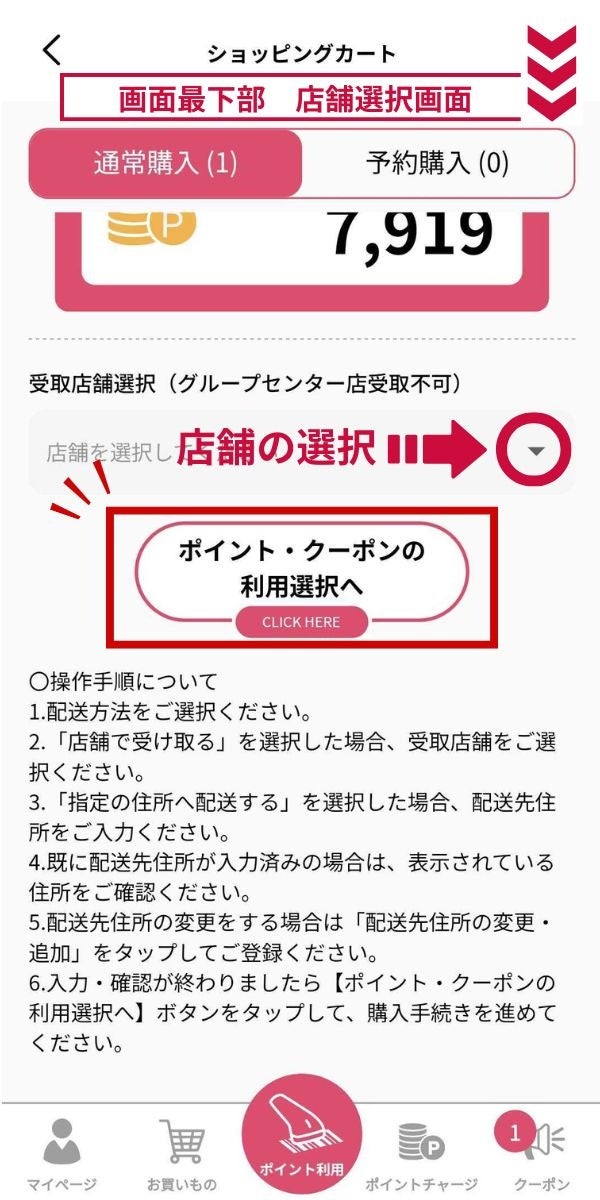
Task: Switch to the 通常購入 (1) tab
Action: (x=166, y=163)
